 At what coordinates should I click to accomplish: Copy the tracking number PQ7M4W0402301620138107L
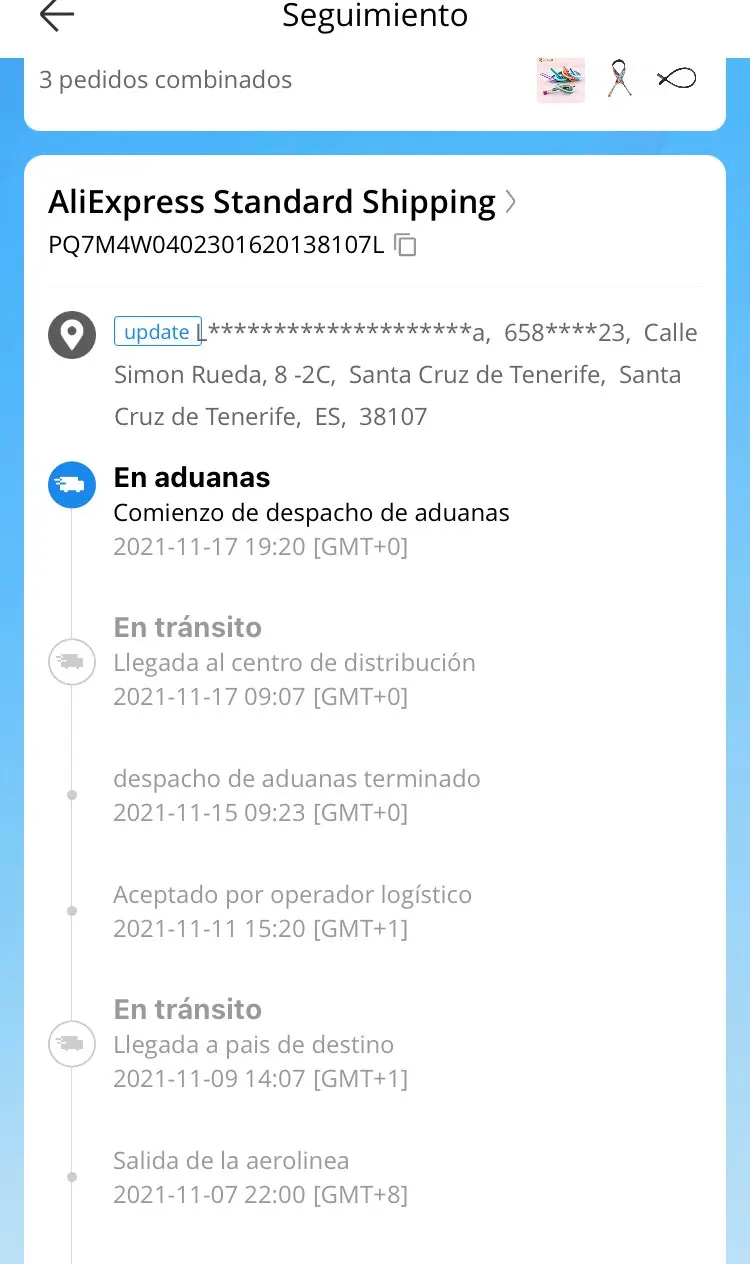[x=405, y=245]
